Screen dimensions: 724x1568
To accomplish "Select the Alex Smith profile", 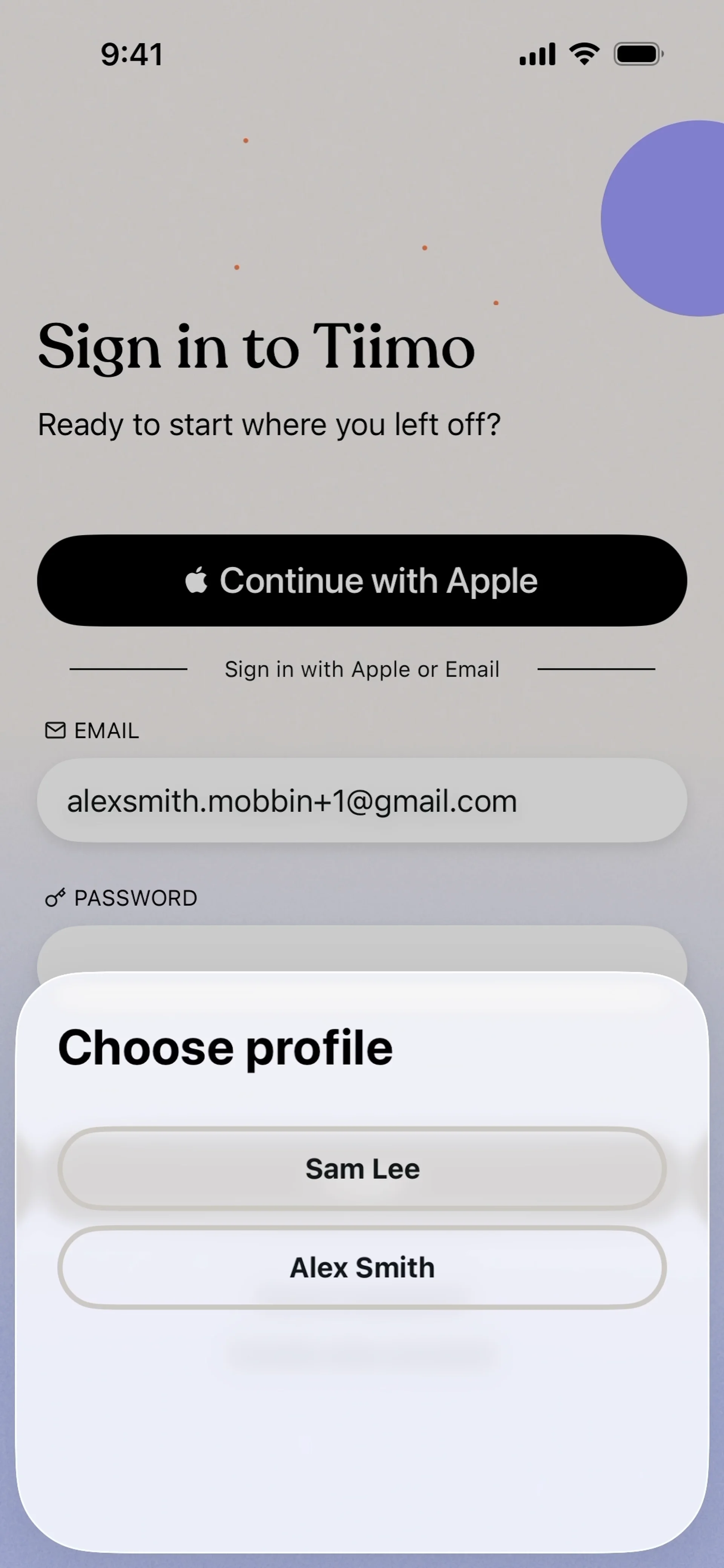I will click(x=362, y=1267).
